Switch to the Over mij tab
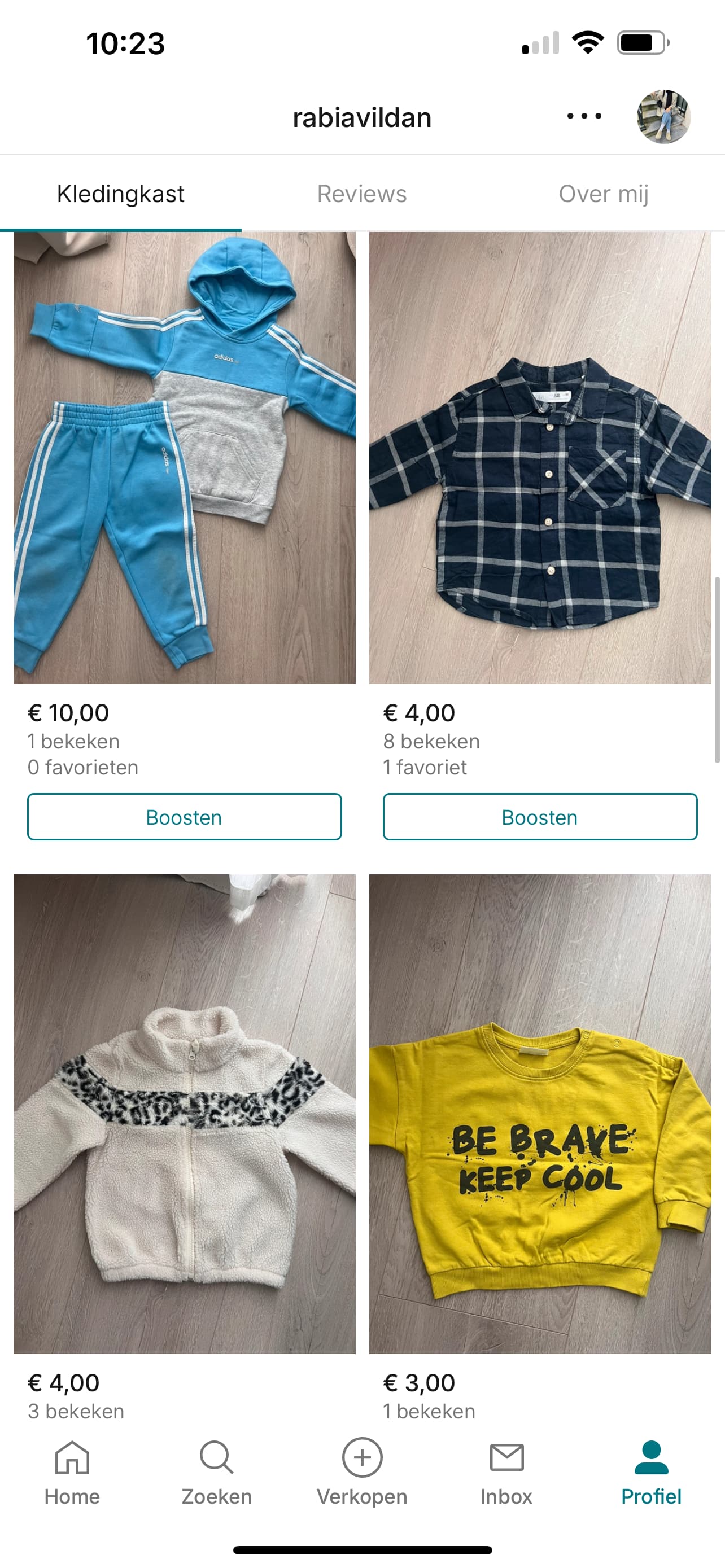725x1568 pixels. (603, 194)
